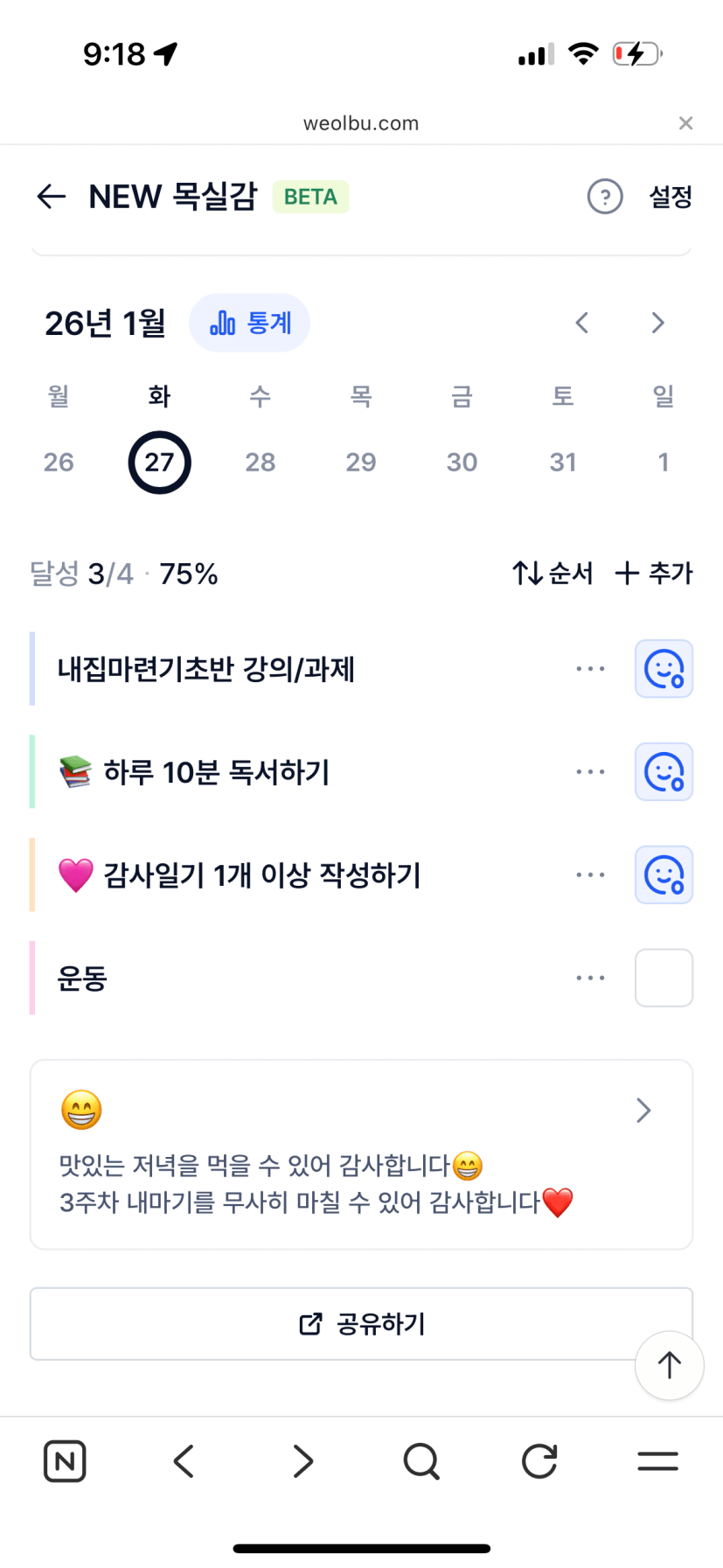Open the help question mark icon
The image size is (723, 1568).
click(x=605, y=197)
